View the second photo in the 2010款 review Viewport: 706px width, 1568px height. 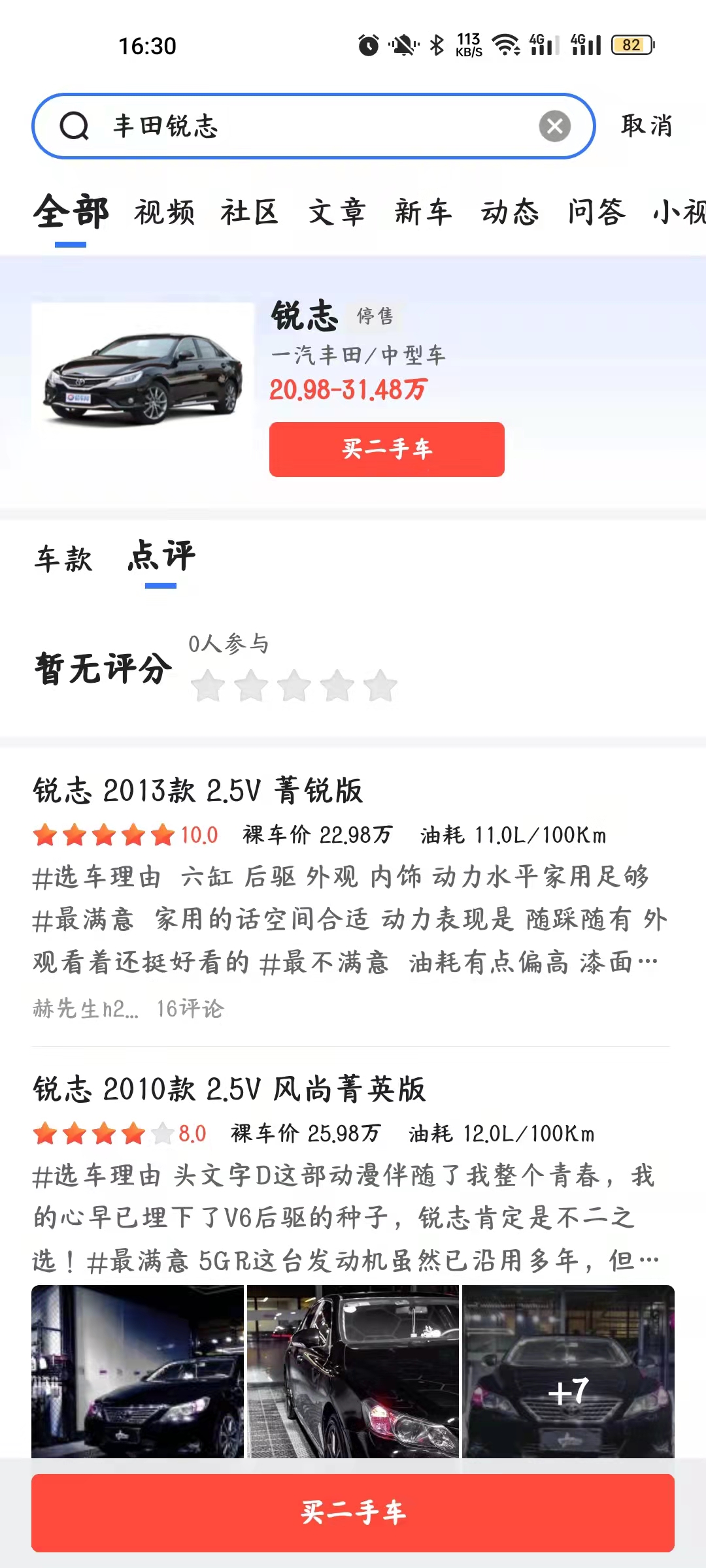pos(353,1371)
